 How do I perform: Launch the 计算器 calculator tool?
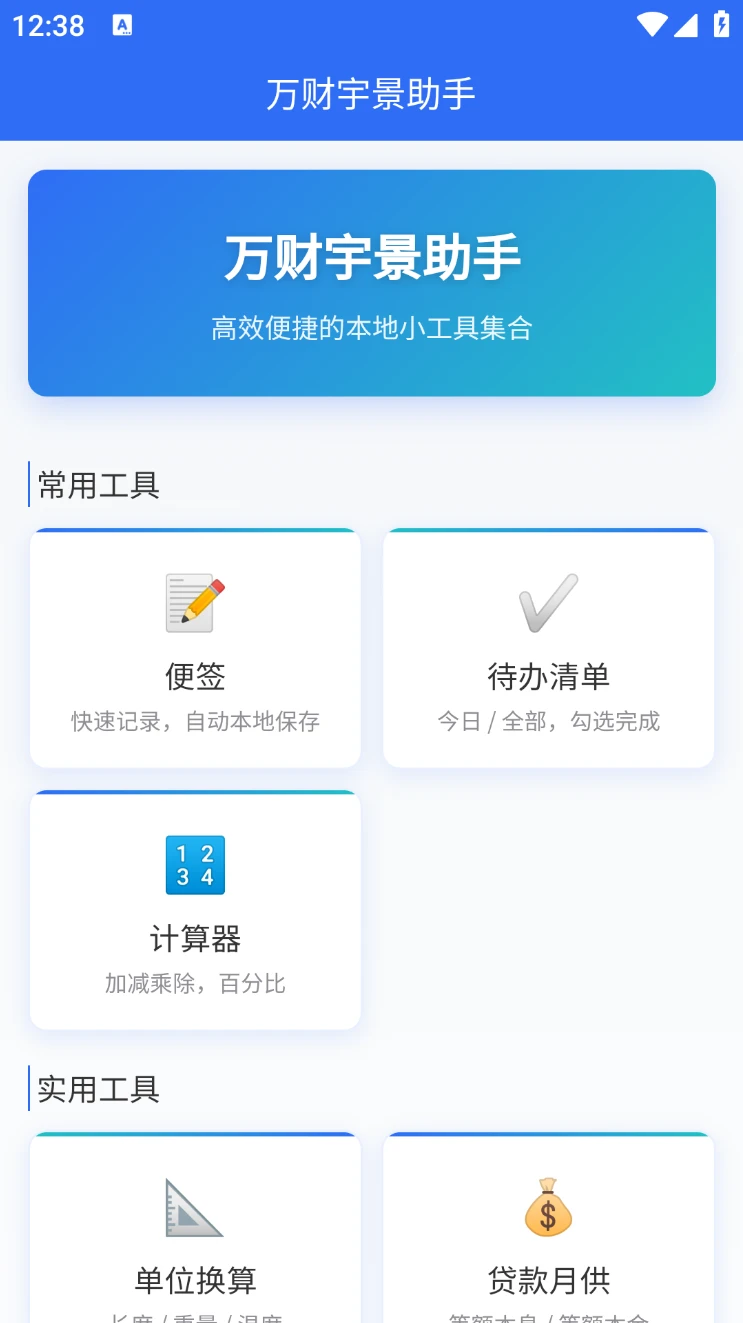(x=195, y=910)
